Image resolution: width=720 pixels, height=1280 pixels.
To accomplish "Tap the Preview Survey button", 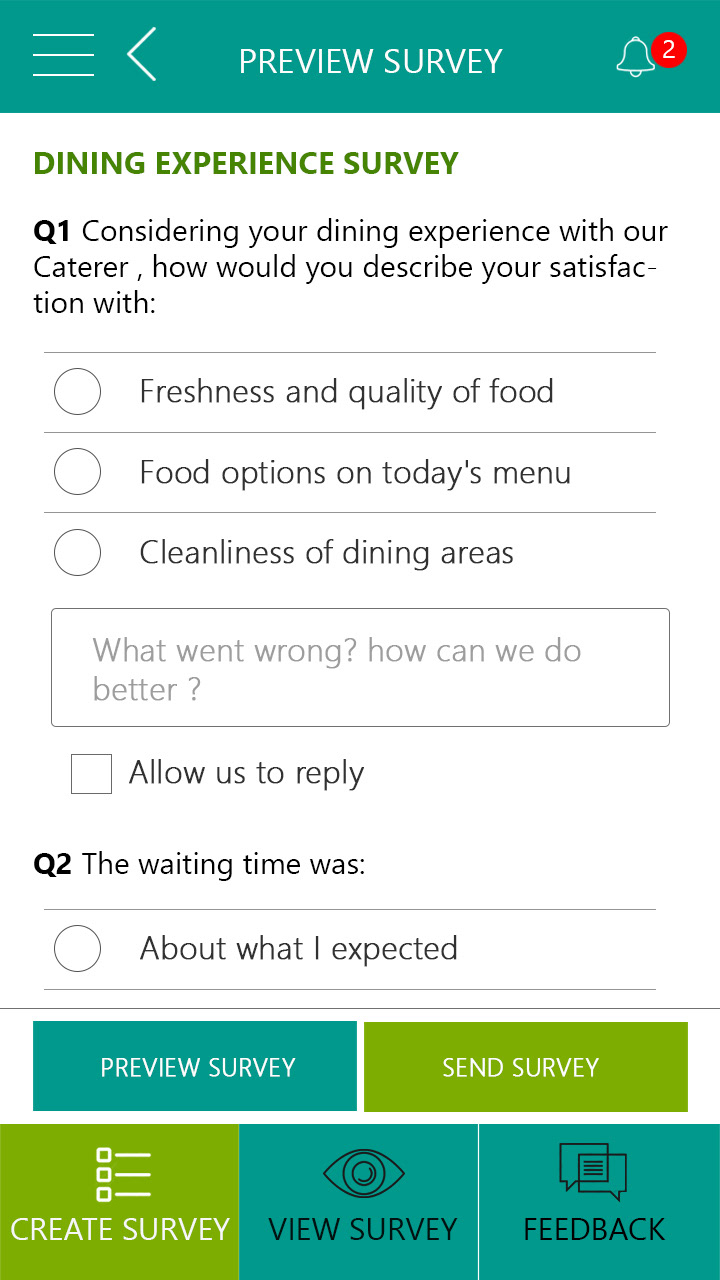I will coord(195,1066).
